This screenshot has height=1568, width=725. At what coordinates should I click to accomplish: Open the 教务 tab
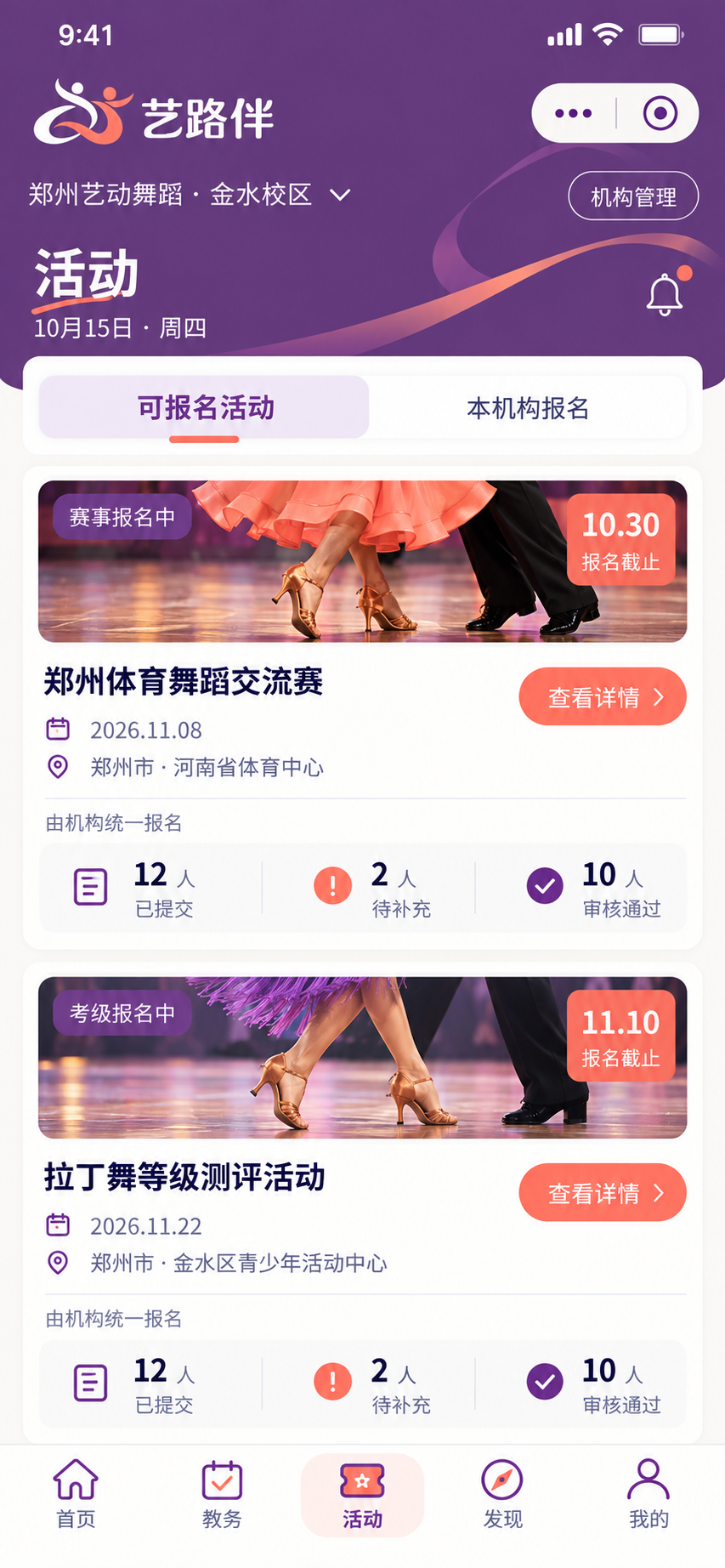(x=222, y=1494)
